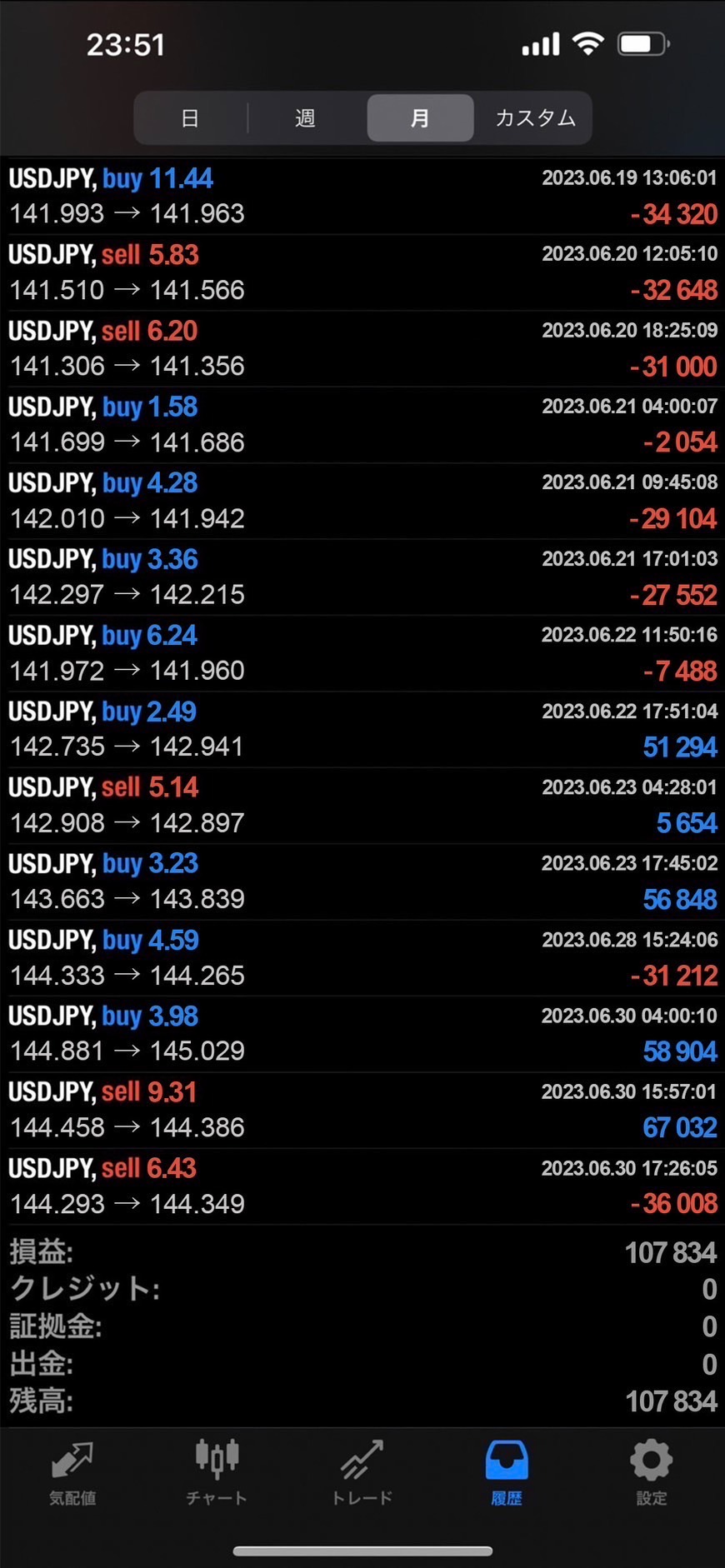Expand the USDJPY buy 11.44 trade
This screenshot has height=1568, width=725.
click(362, 196)
